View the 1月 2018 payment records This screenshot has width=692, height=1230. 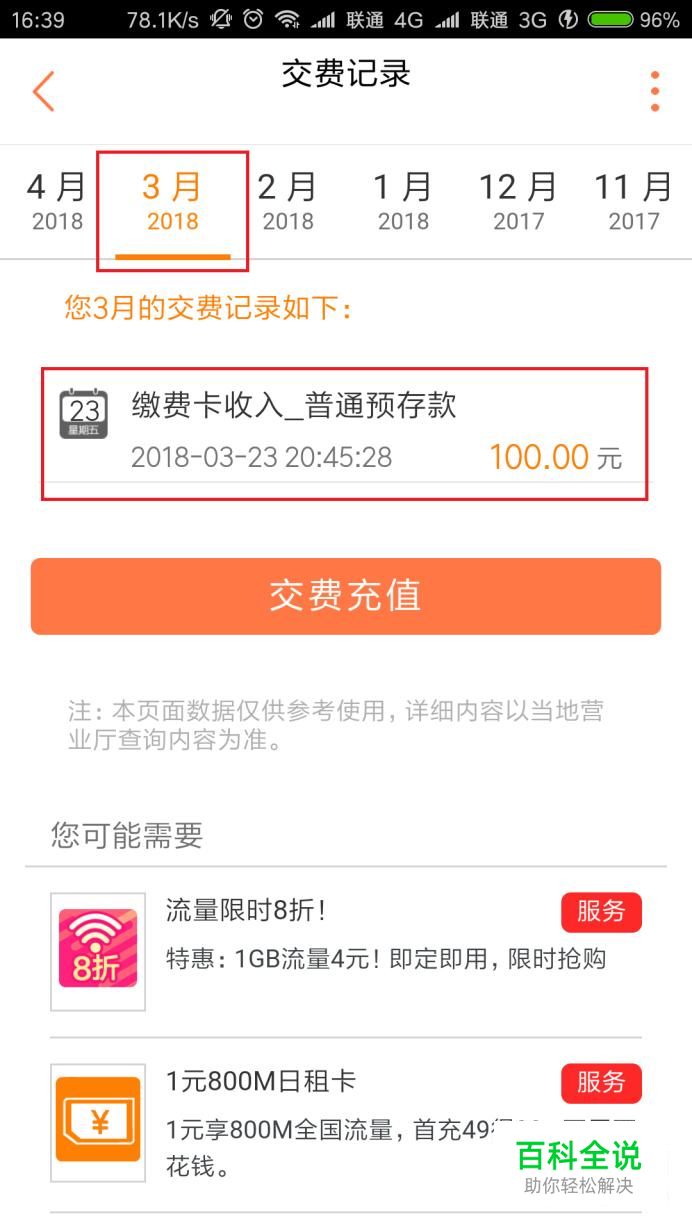(403, 201)
